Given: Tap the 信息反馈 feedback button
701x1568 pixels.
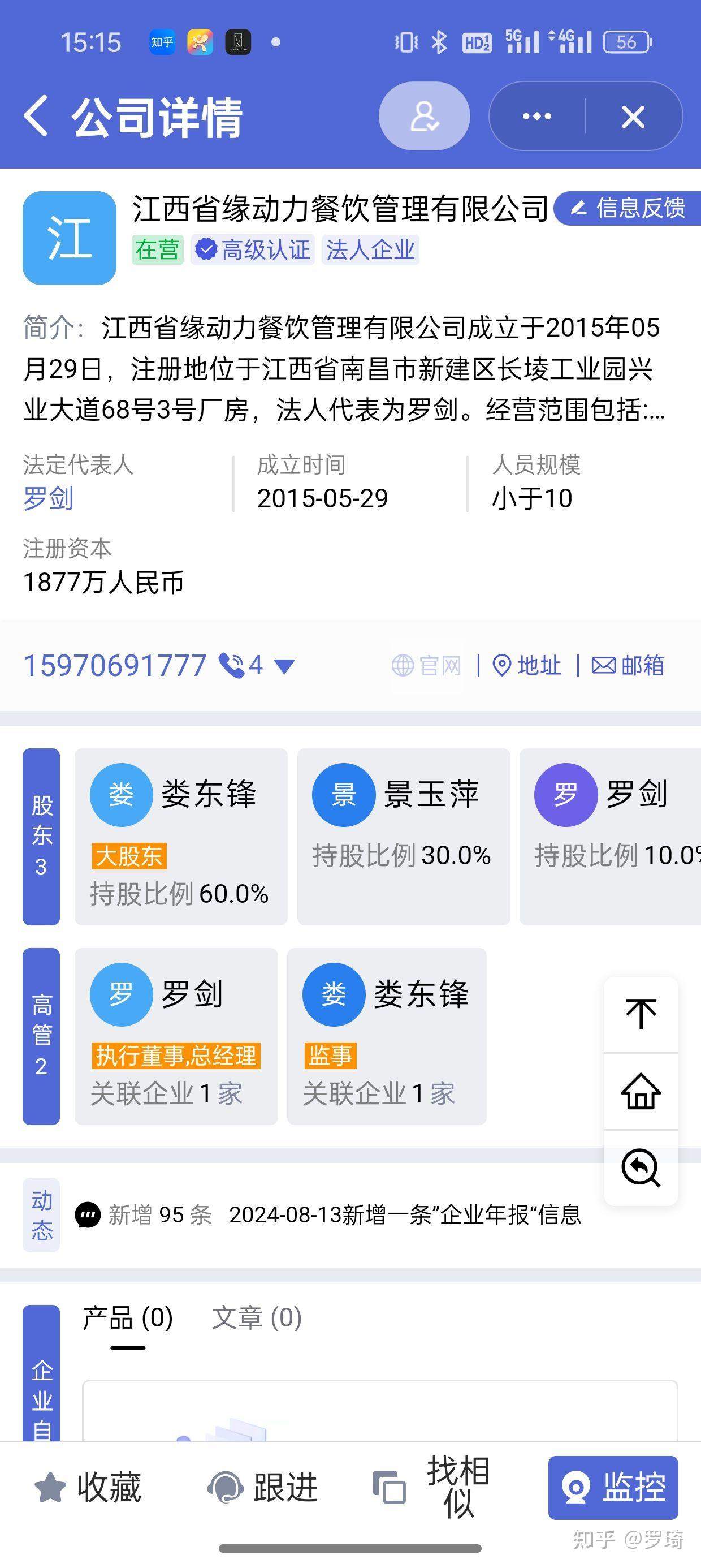Looking at the screenshot, I should (x=629, y=208).
